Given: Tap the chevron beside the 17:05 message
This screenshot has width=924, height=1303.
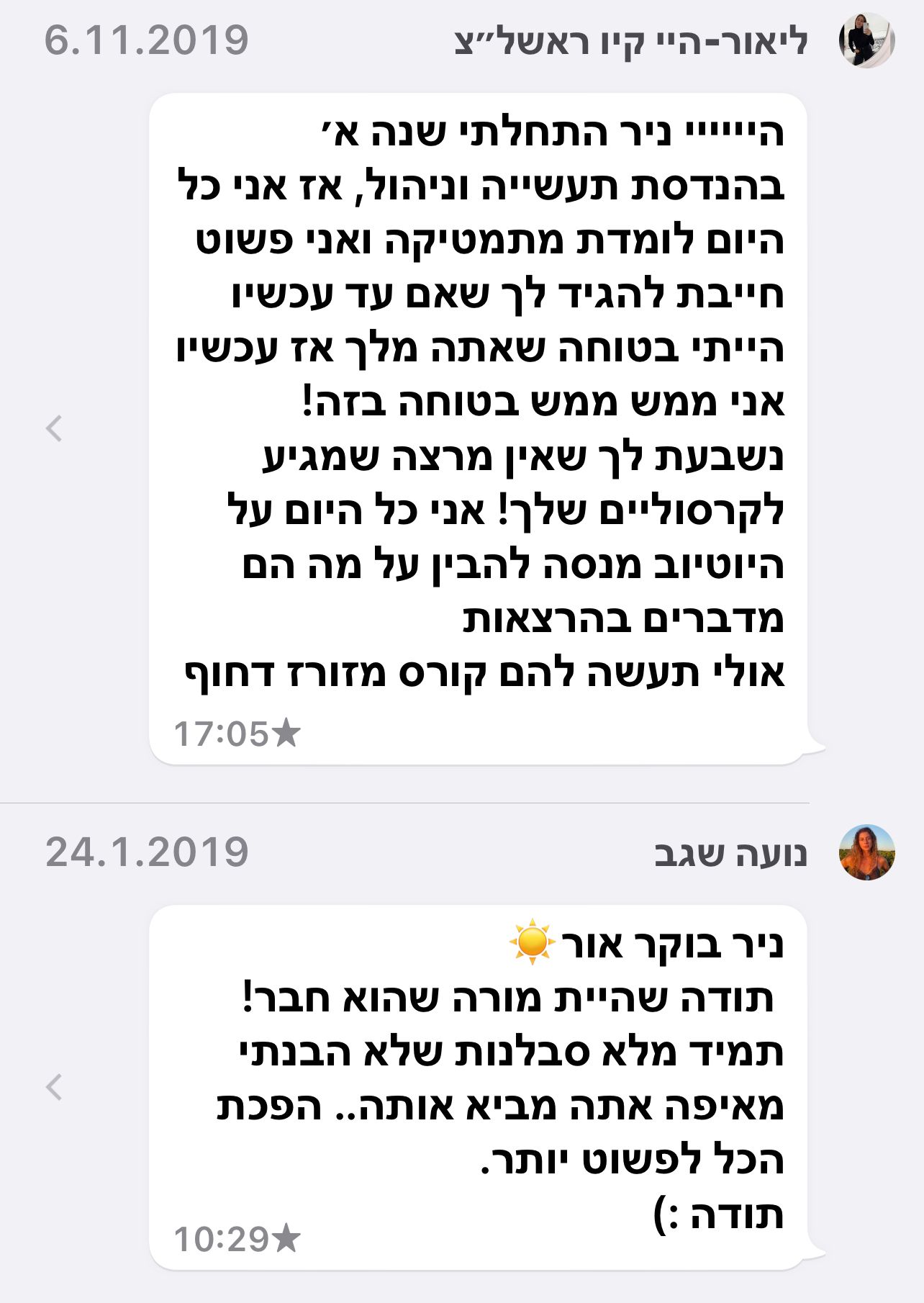Looking at the screenshot, I should pyautogui.click(x=55, y=428).
